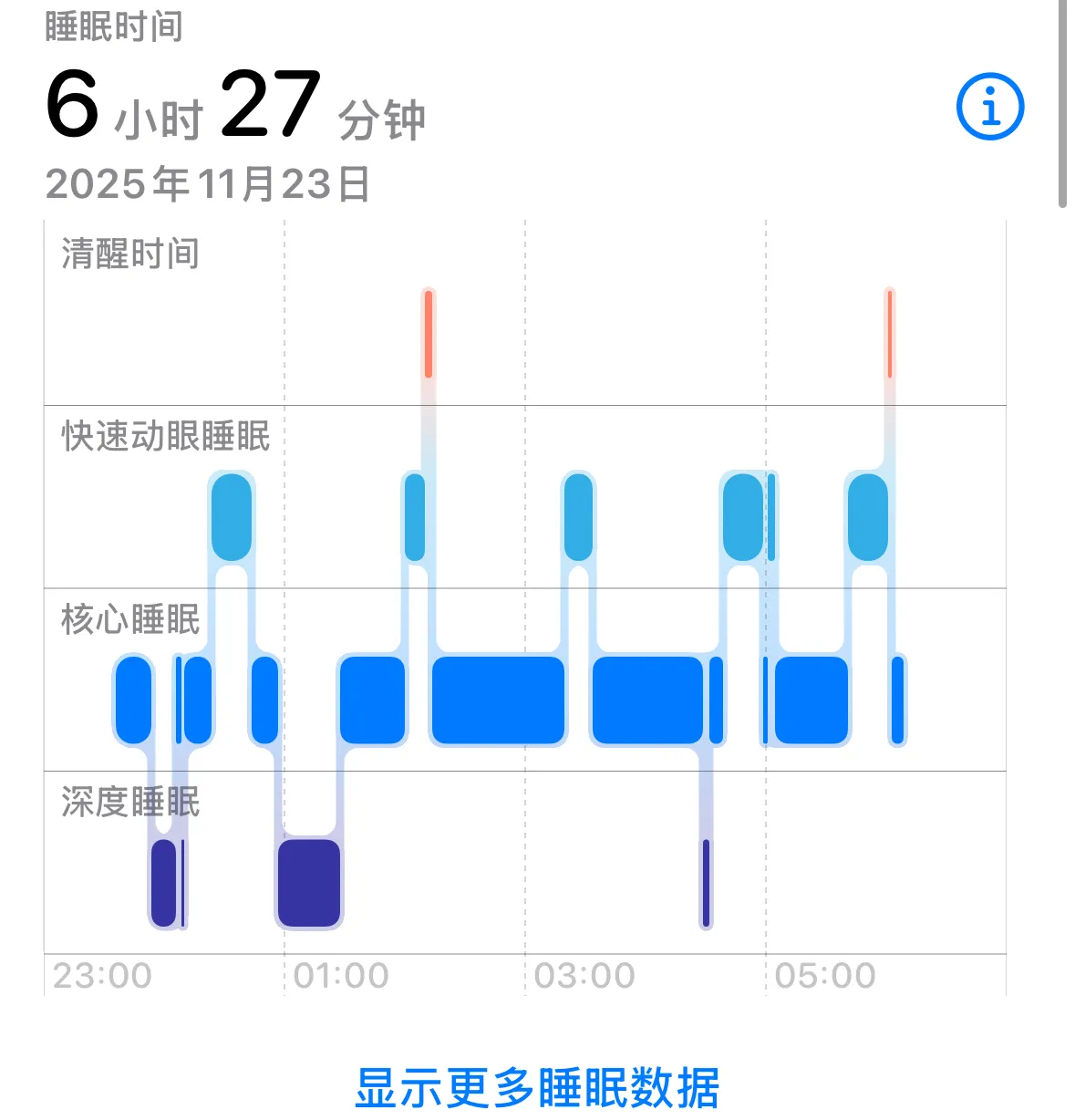The image size is (1075, 1120).
Task: Tap 显示更多睡眠数据 link
Action: click(537, 1087)
